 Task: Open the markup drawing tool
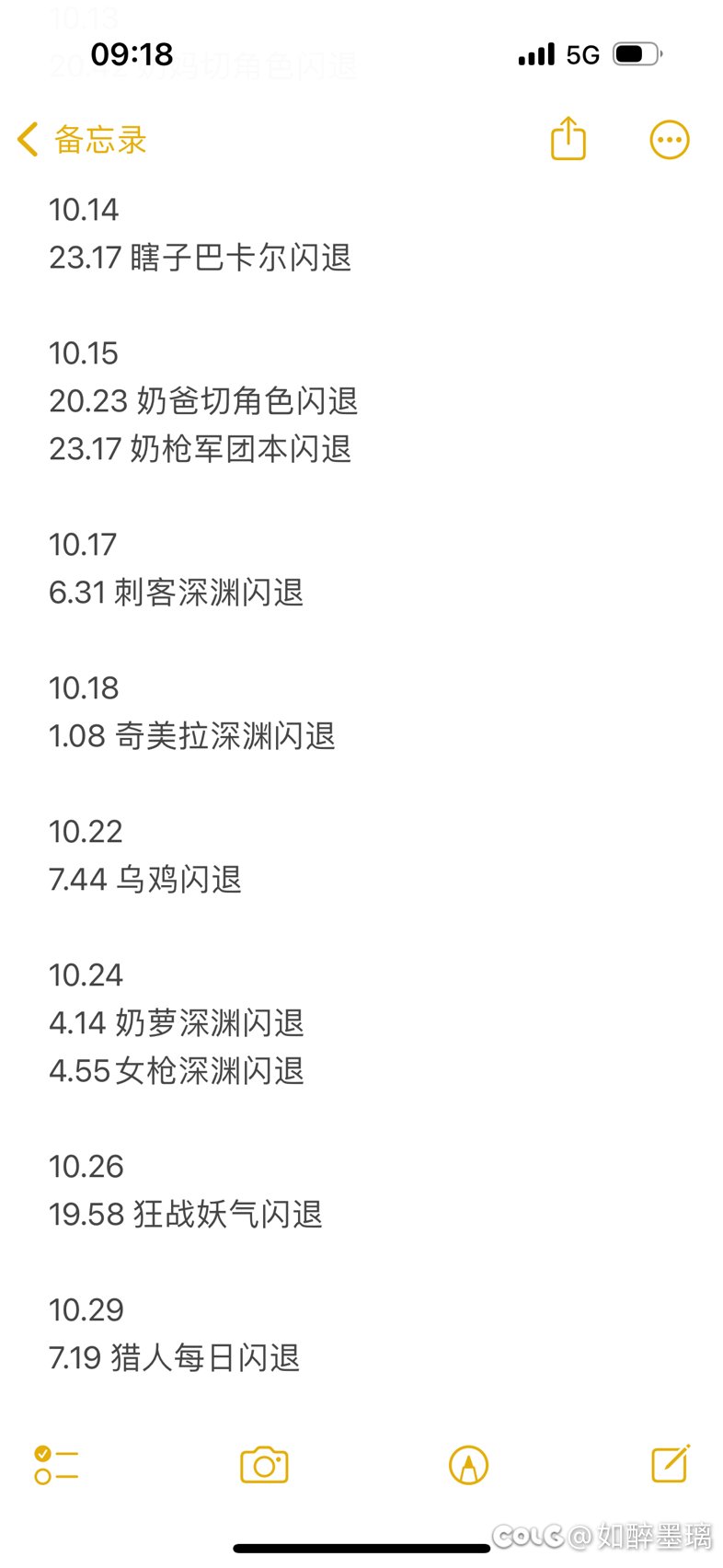[468, 1465]
